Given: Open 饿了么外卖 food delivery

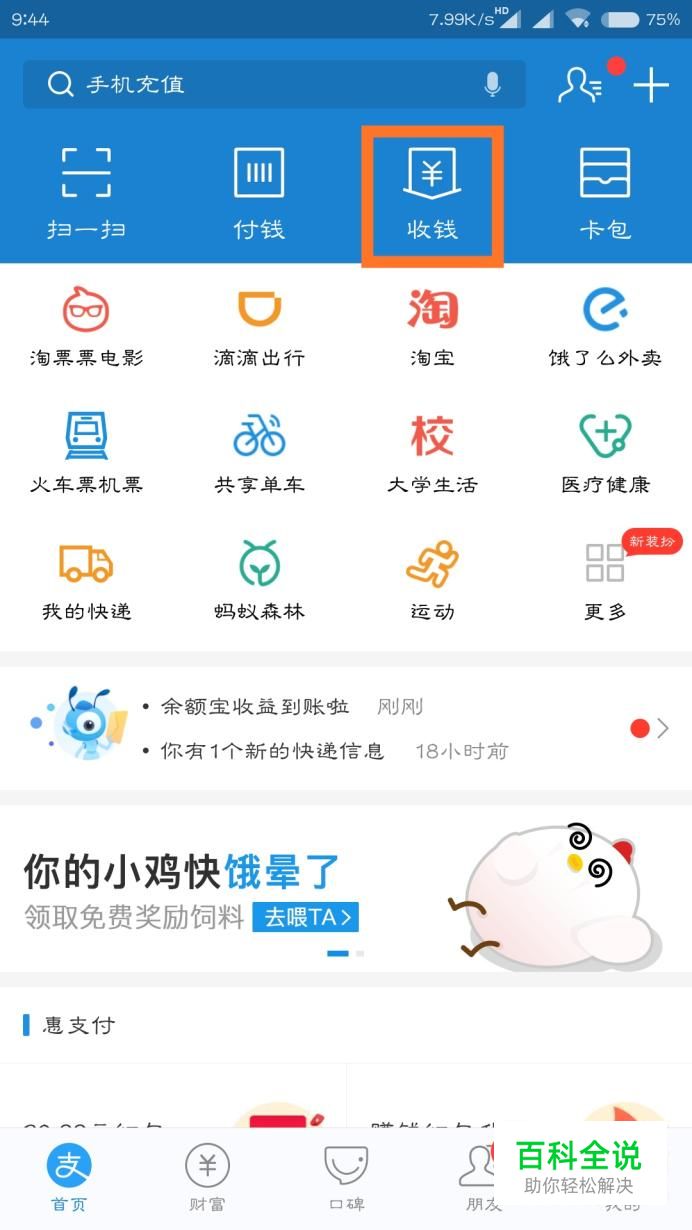Looking at the screenshot, I should pos(605,326).
